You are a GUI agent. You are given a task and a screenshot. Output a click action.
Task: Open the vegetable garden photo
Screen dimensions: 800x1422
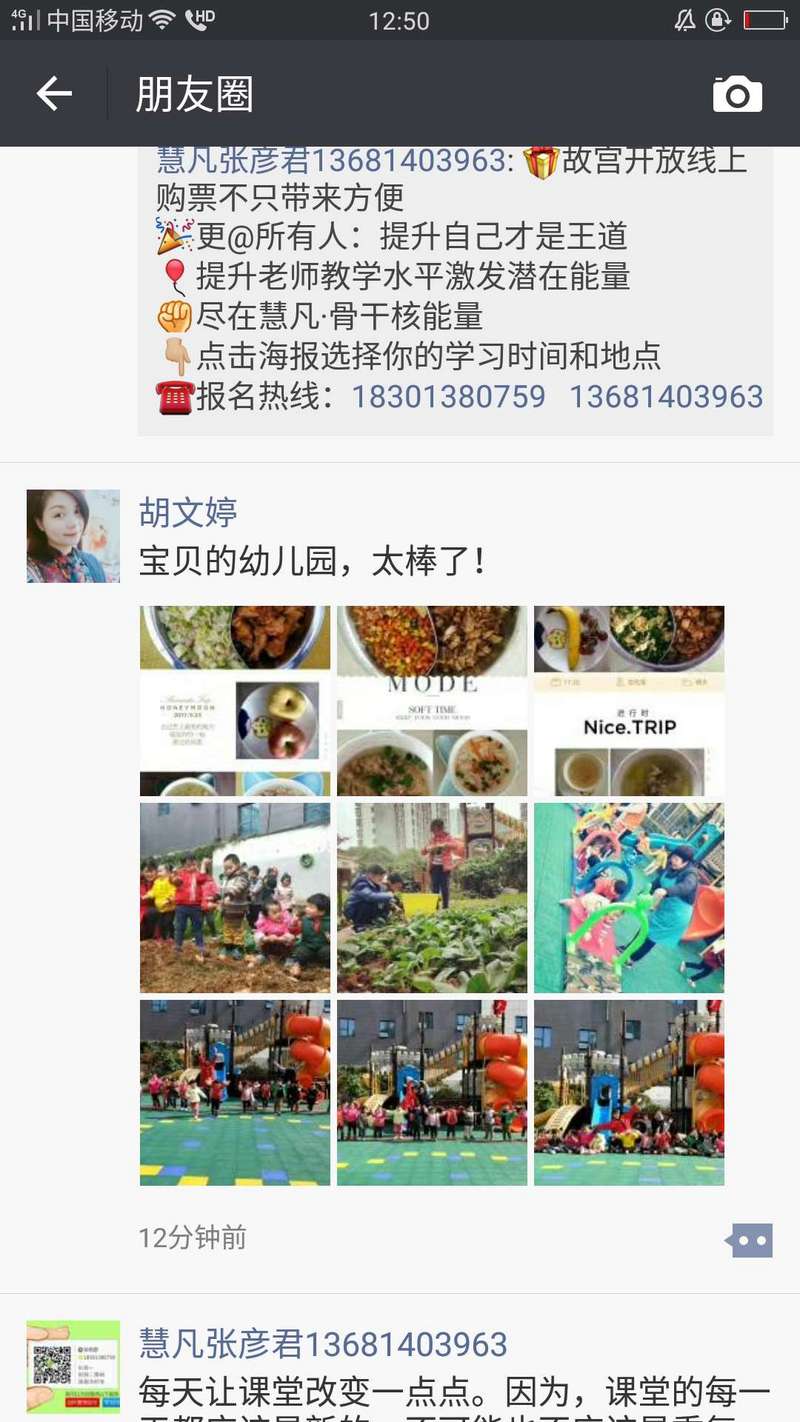pyautogui.click(x=432, y=898)
